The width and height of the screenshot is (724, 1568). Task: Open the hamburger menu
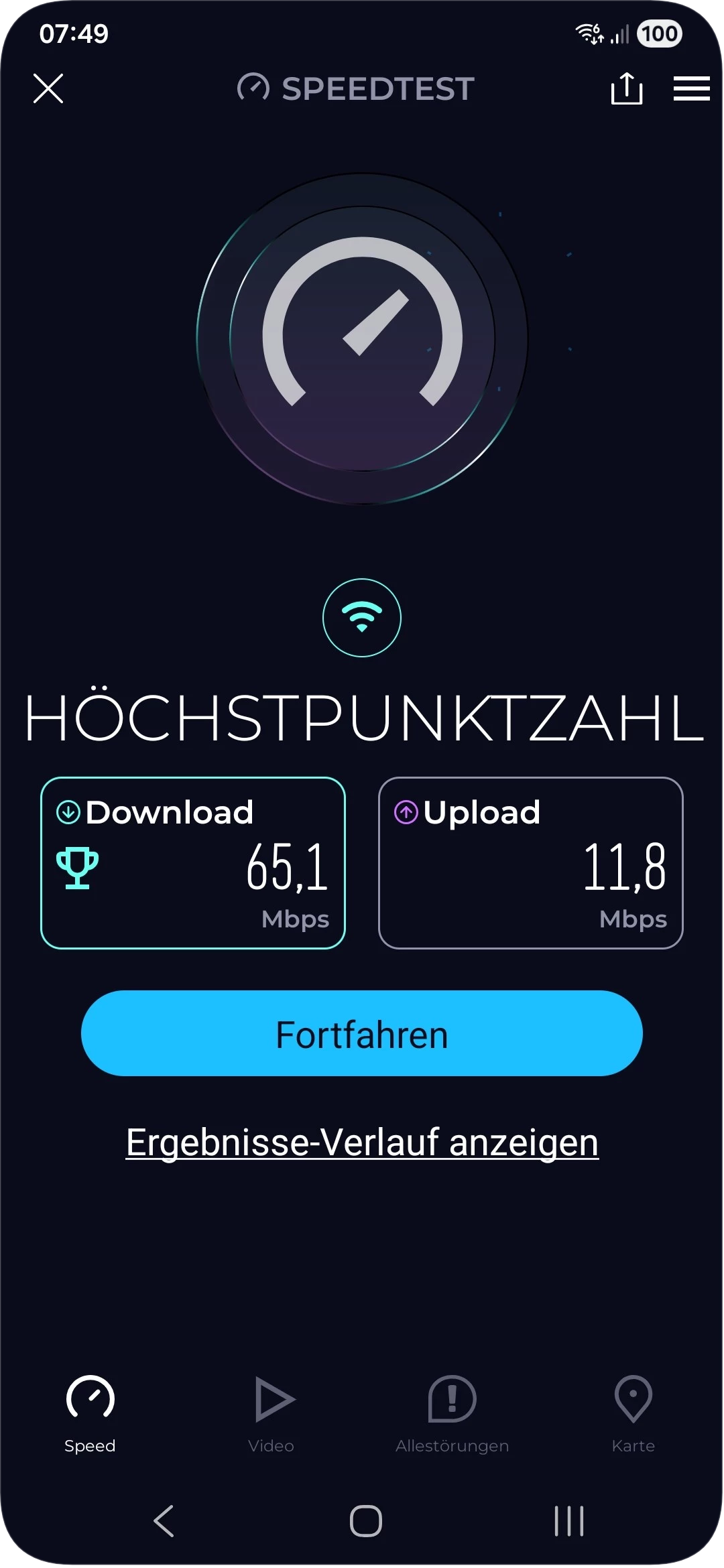pyautogui.click(x=691, y=88)
